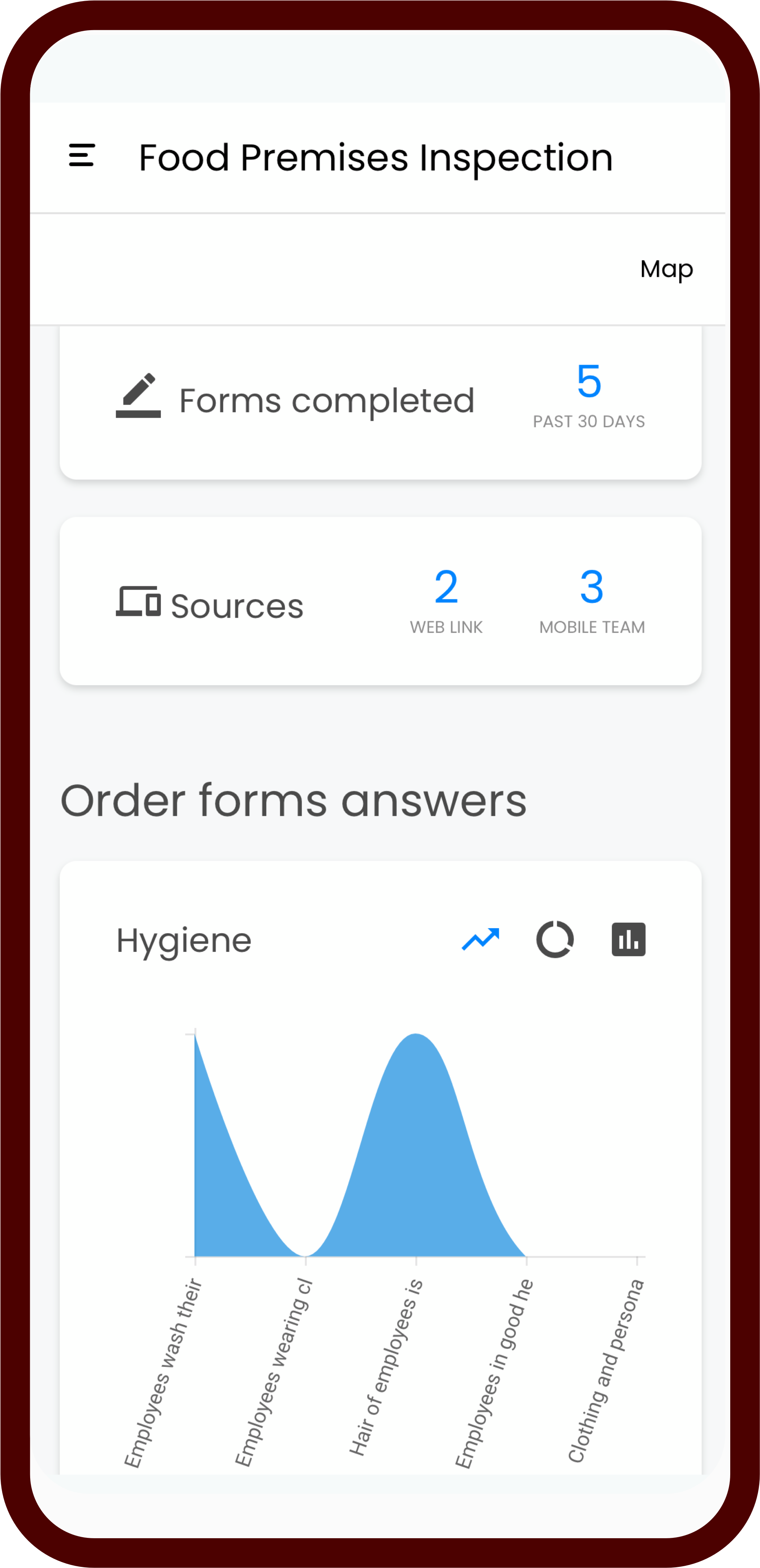Switch Hygiene chart to donut view
The width and height of the screenshot is (760, 1568).
point(554,939)
